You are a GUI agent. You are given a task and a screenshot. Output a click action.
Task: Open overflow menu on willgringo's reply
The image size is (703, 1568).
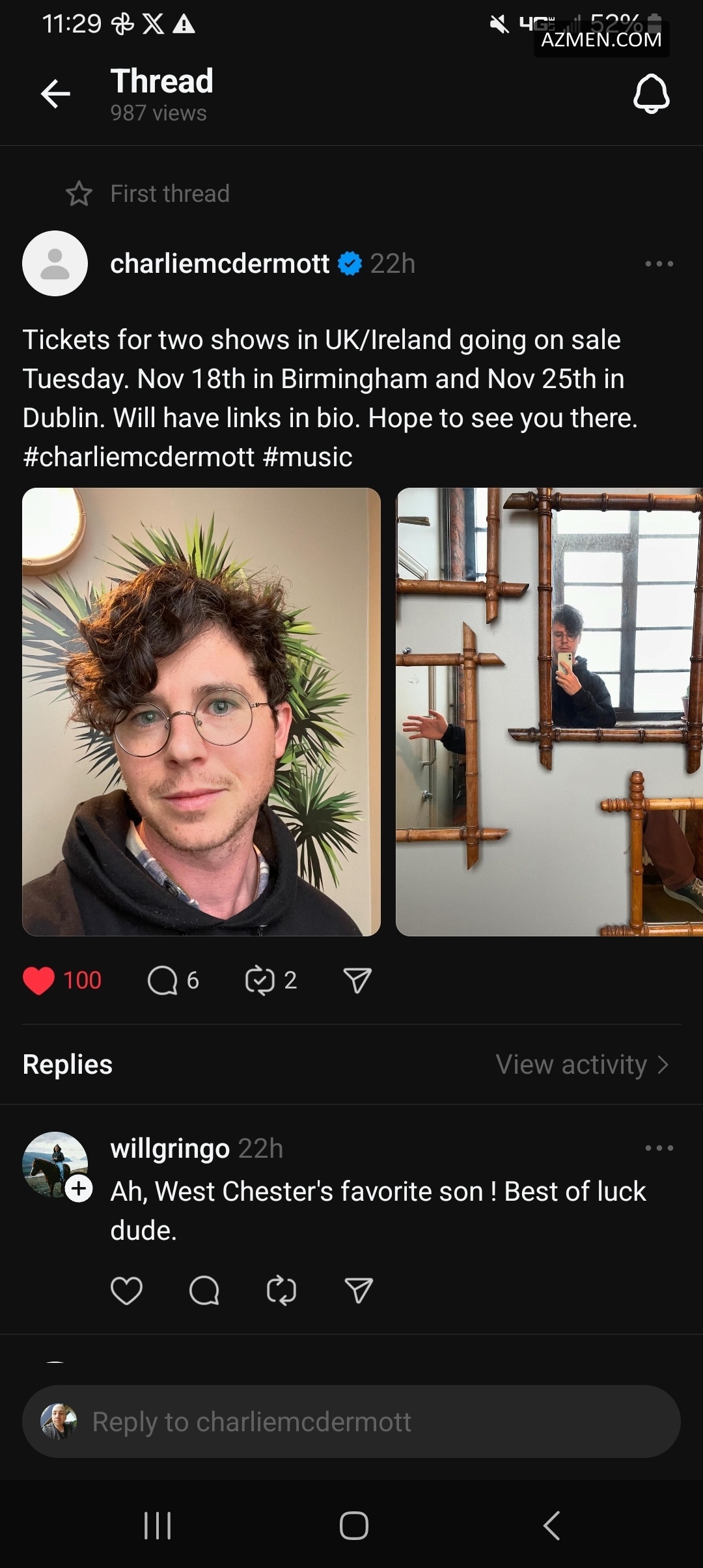tap(659, 1148)
